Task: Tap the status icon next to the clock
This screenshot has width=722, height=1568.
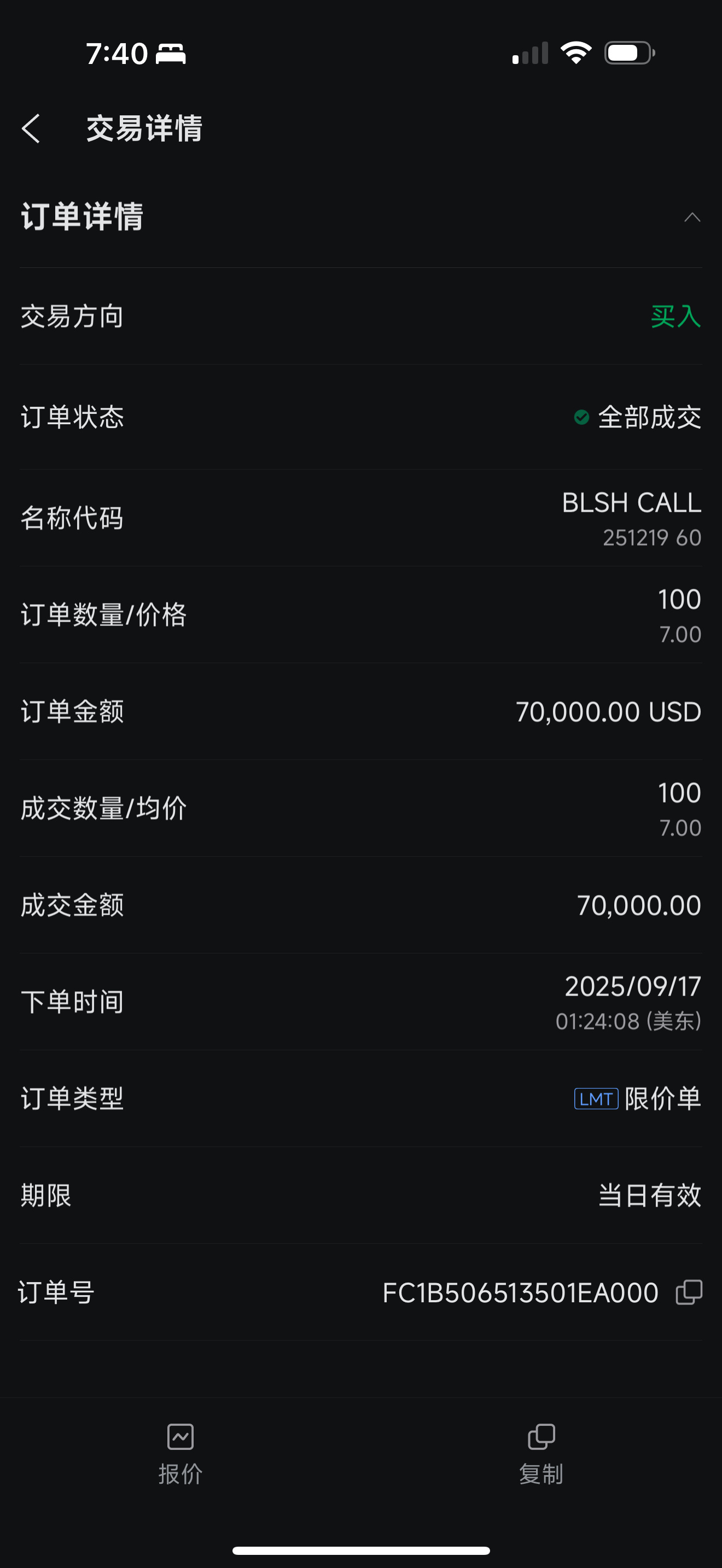Action: click(x=172, y=53)
